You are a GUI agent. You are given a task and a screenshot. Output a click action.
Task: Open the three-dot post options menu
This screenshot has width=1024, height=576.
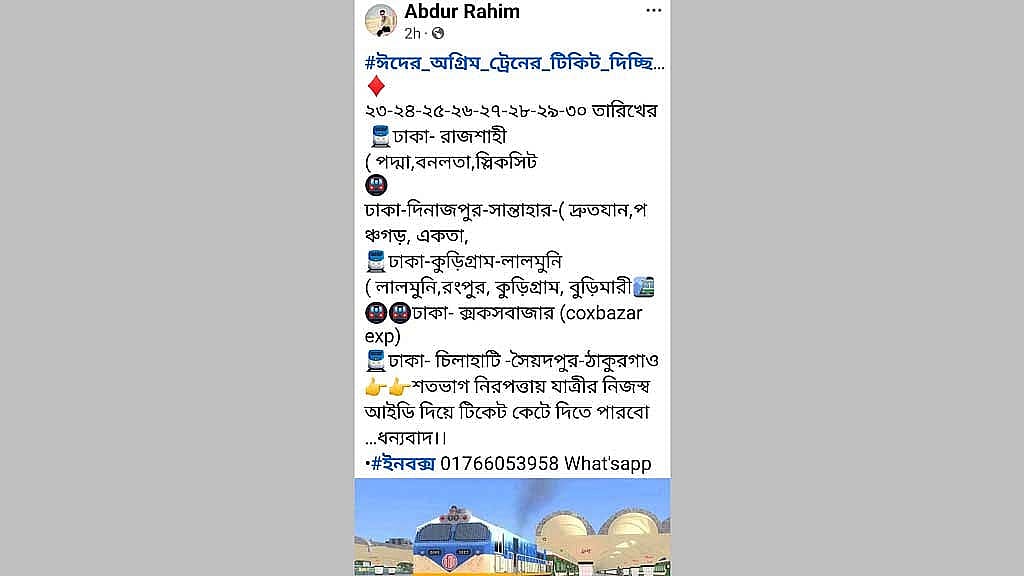(653, 10)
